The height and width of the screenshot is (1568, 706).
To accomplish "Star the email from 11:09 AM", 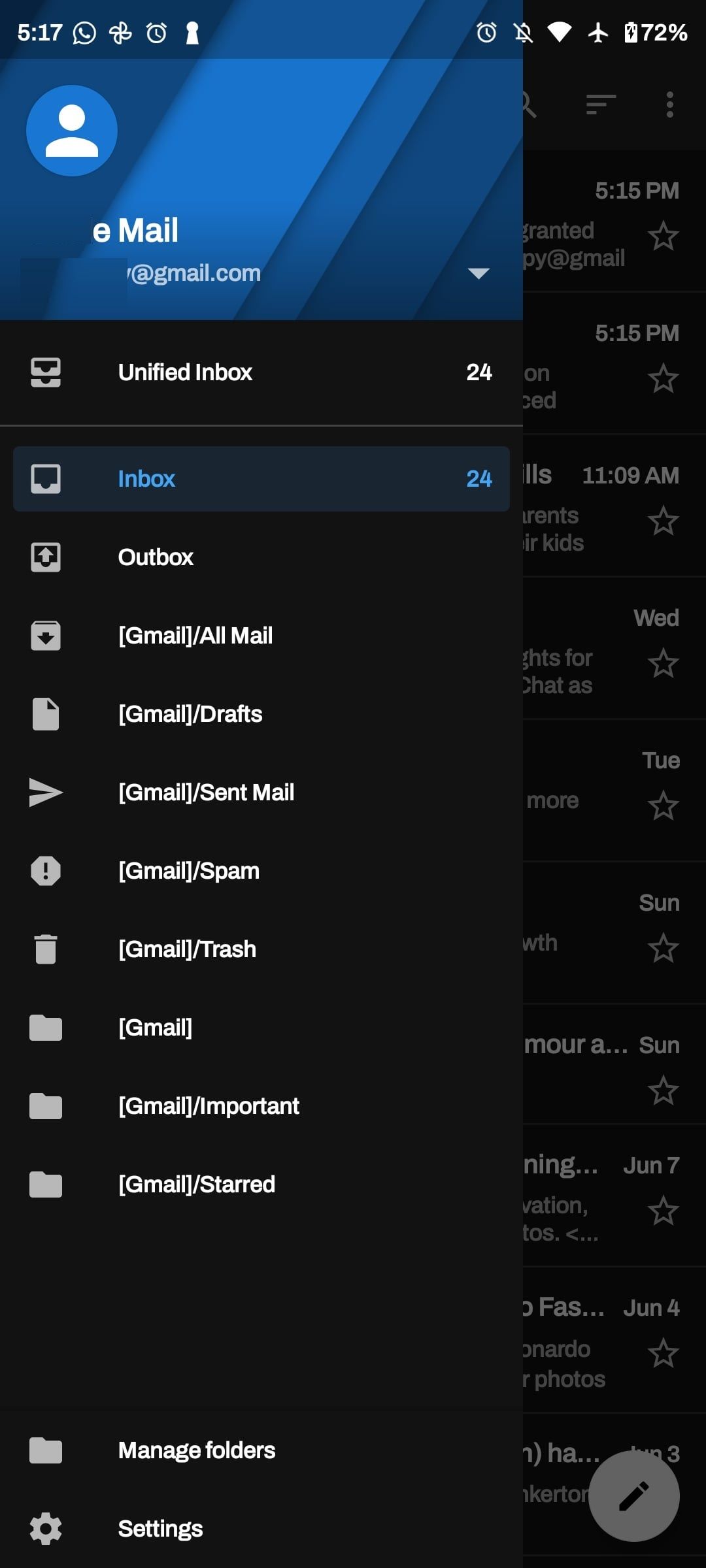I will [663, 521].
